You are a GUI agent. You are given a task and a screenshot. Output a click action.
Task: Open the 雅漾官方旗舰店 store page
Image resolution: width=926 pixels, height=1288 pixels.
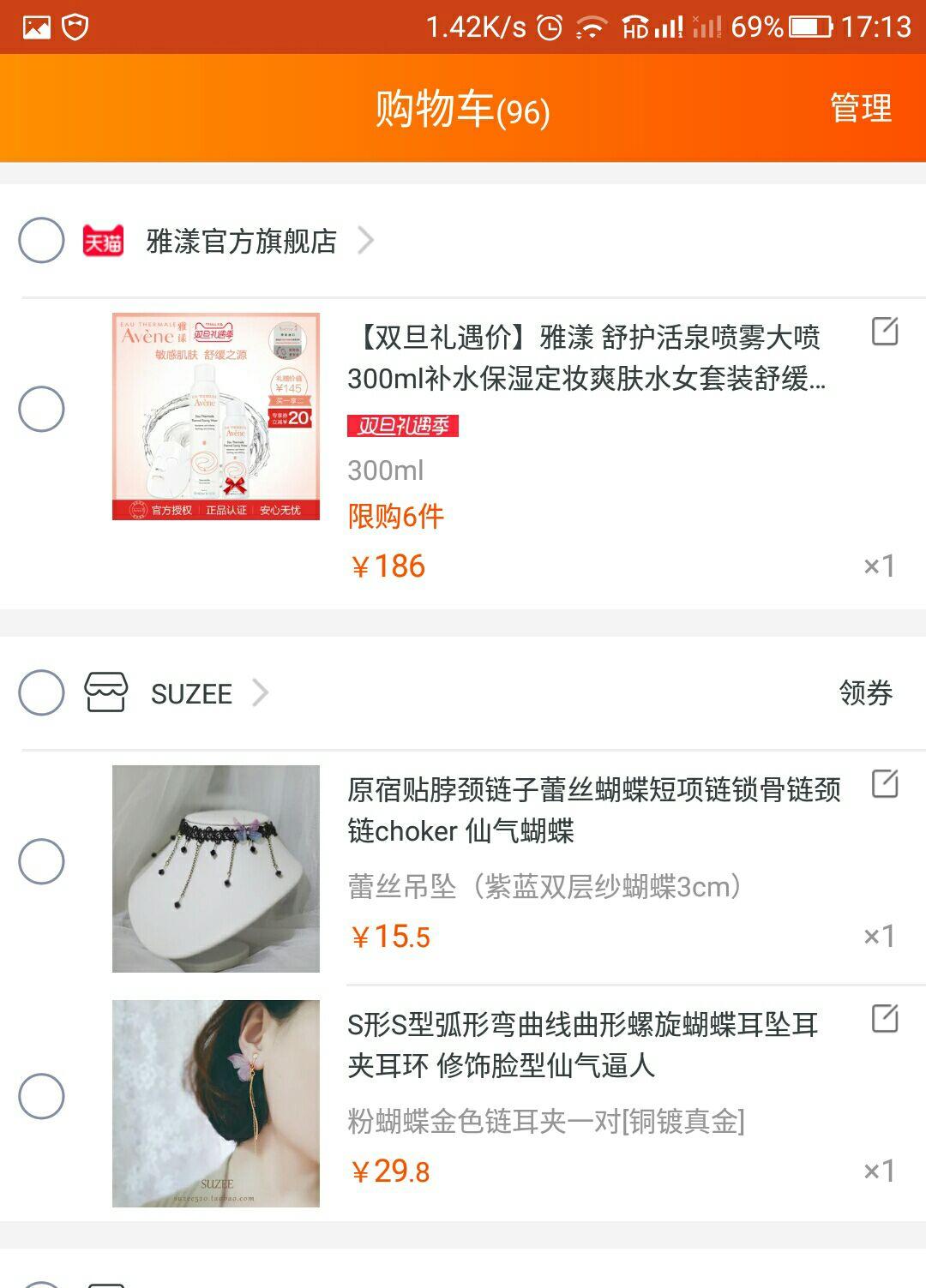tap(242, 242)
